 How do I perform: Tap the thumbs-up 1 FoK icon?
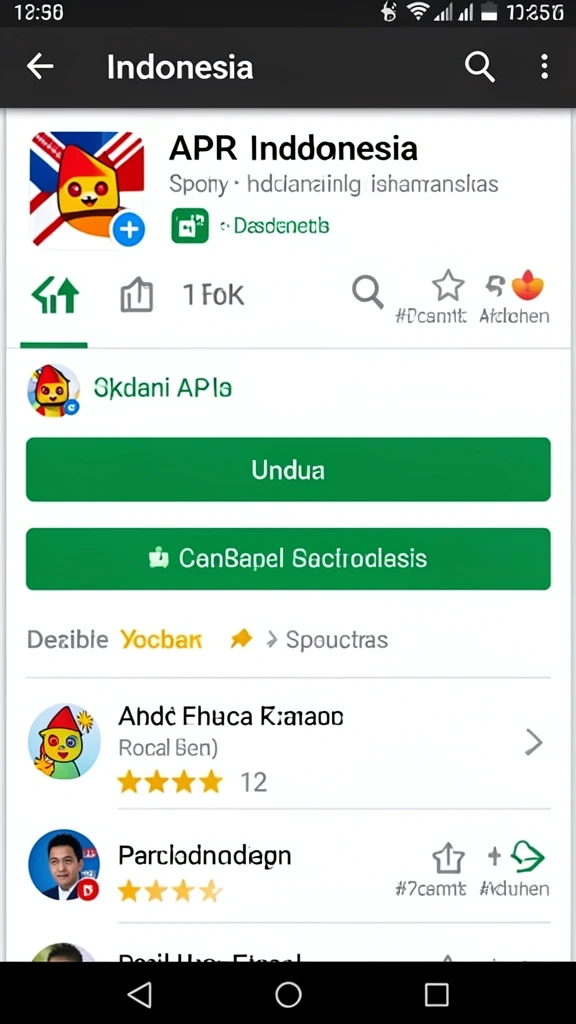click(x=136, y=296)
